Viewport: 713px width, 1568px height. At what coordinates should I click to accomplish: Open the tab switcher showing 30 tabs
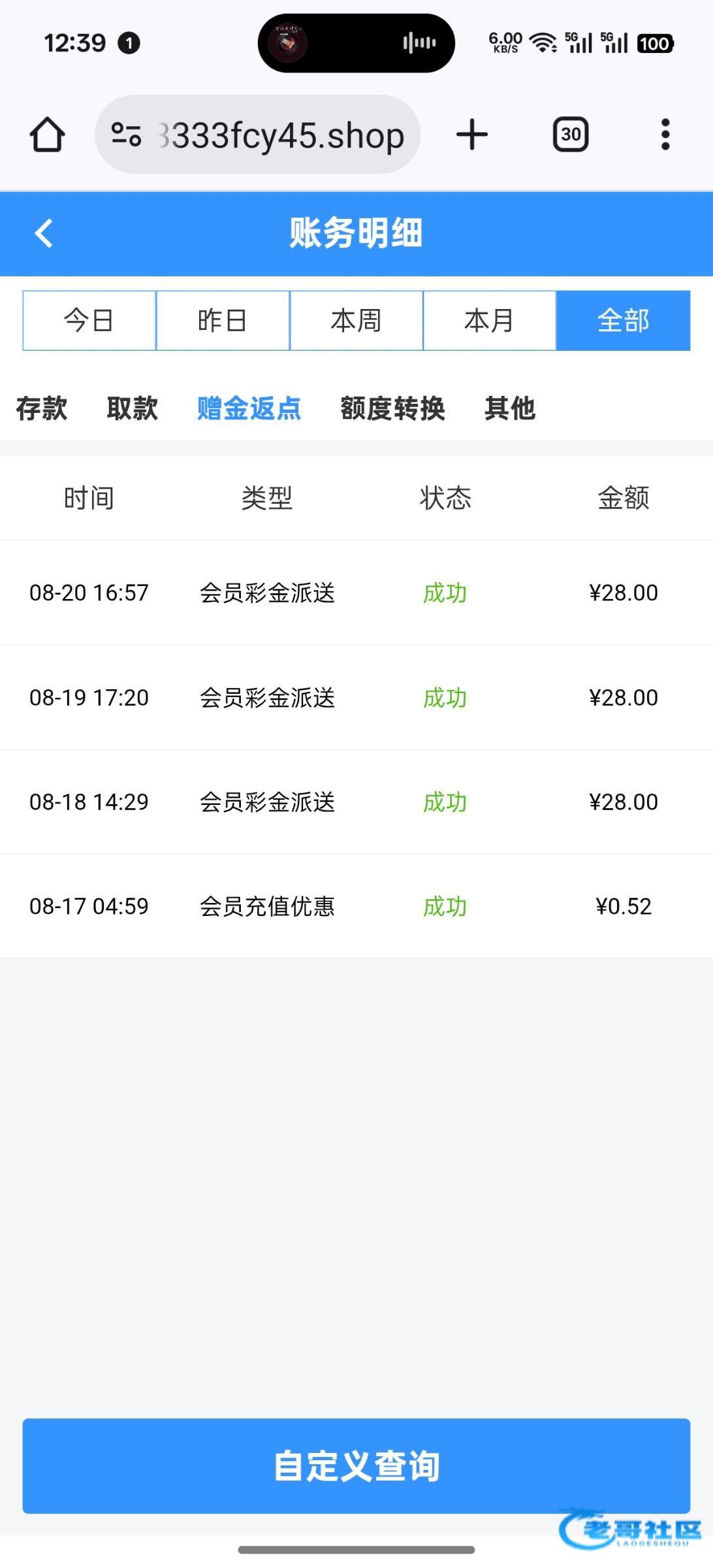tap(571, 135)
